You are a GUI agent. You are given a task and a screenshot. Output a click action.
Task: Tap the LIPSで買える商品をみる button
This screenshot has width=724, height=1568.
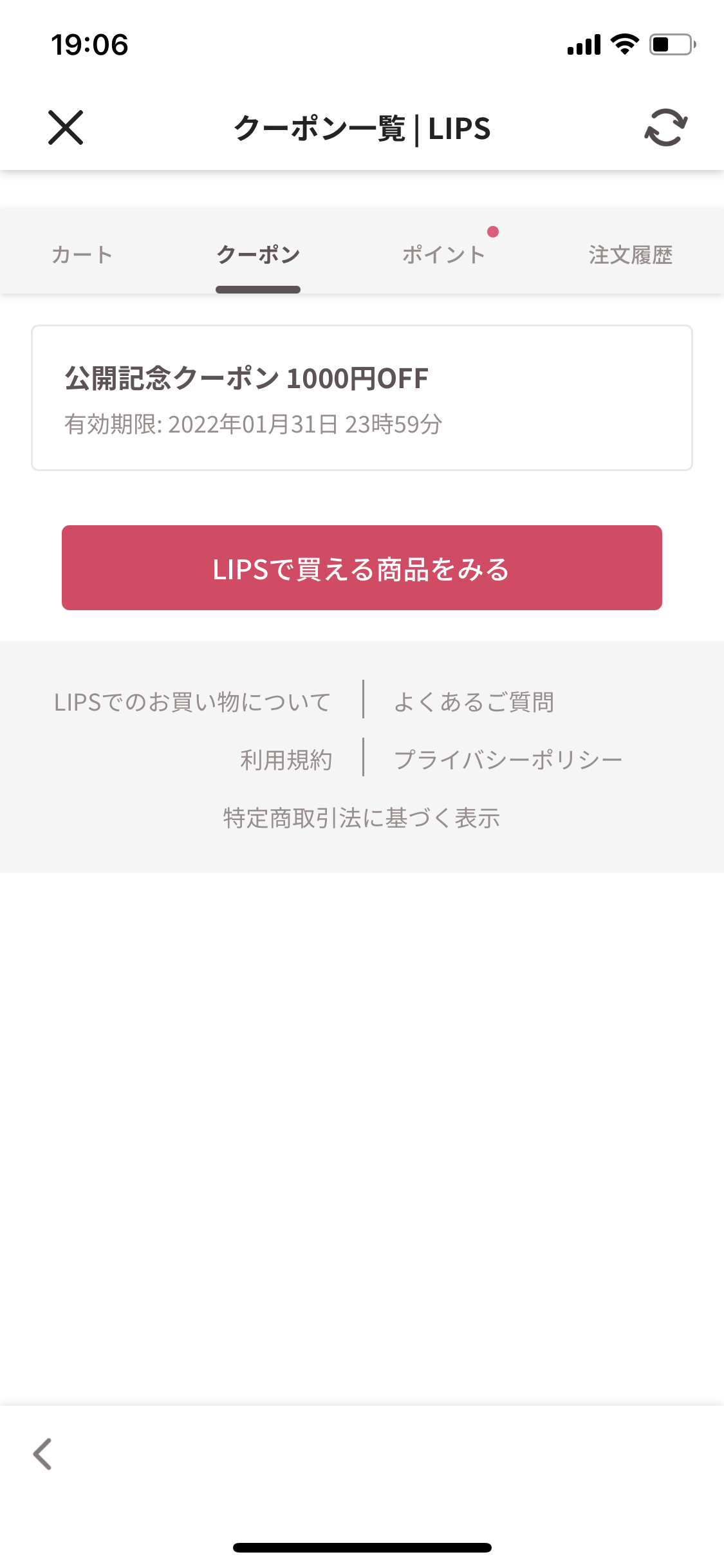tap(362, 568)
